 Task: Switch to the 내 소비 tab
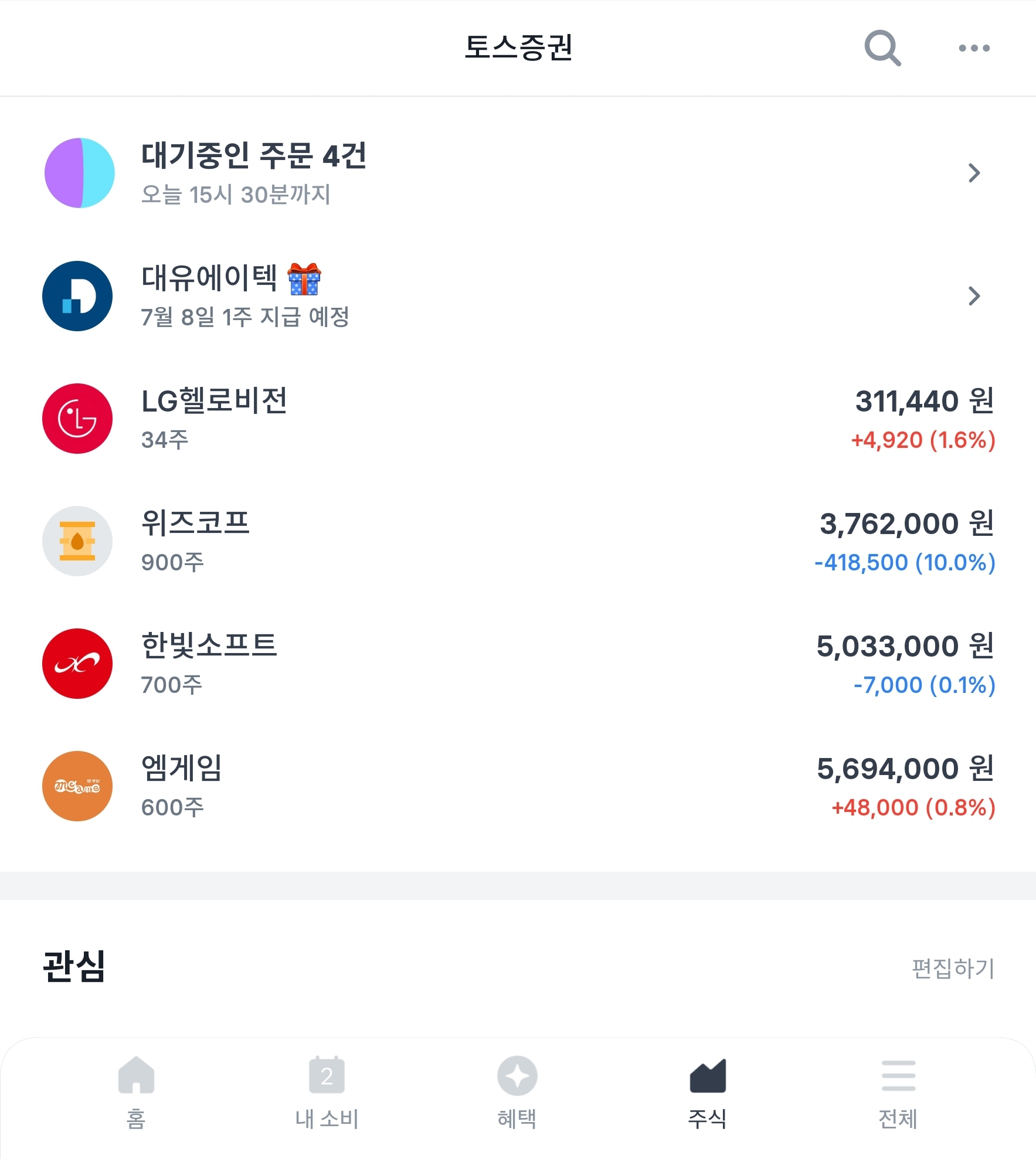325,1090
